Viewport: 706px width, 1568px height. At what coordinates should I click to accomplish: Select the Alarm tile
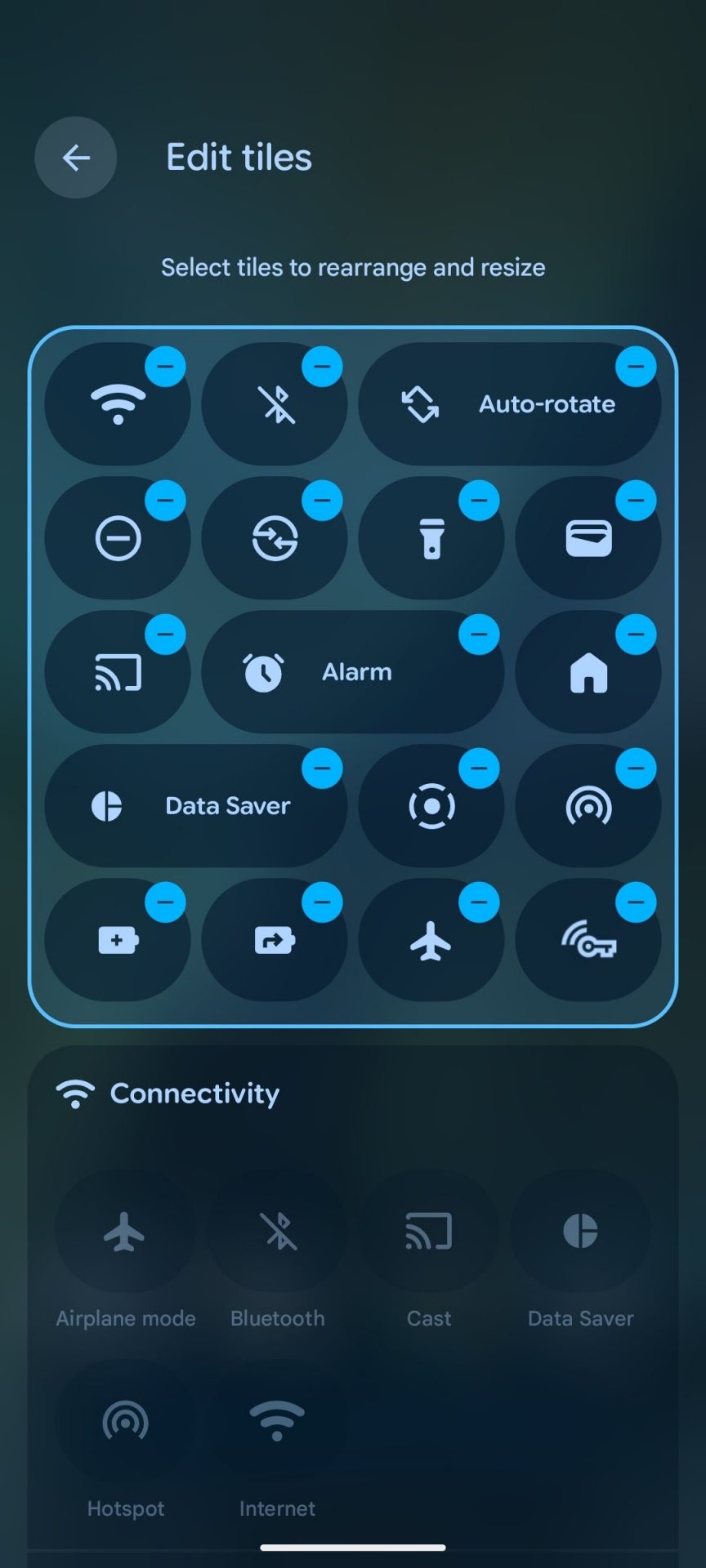[351, 672]
